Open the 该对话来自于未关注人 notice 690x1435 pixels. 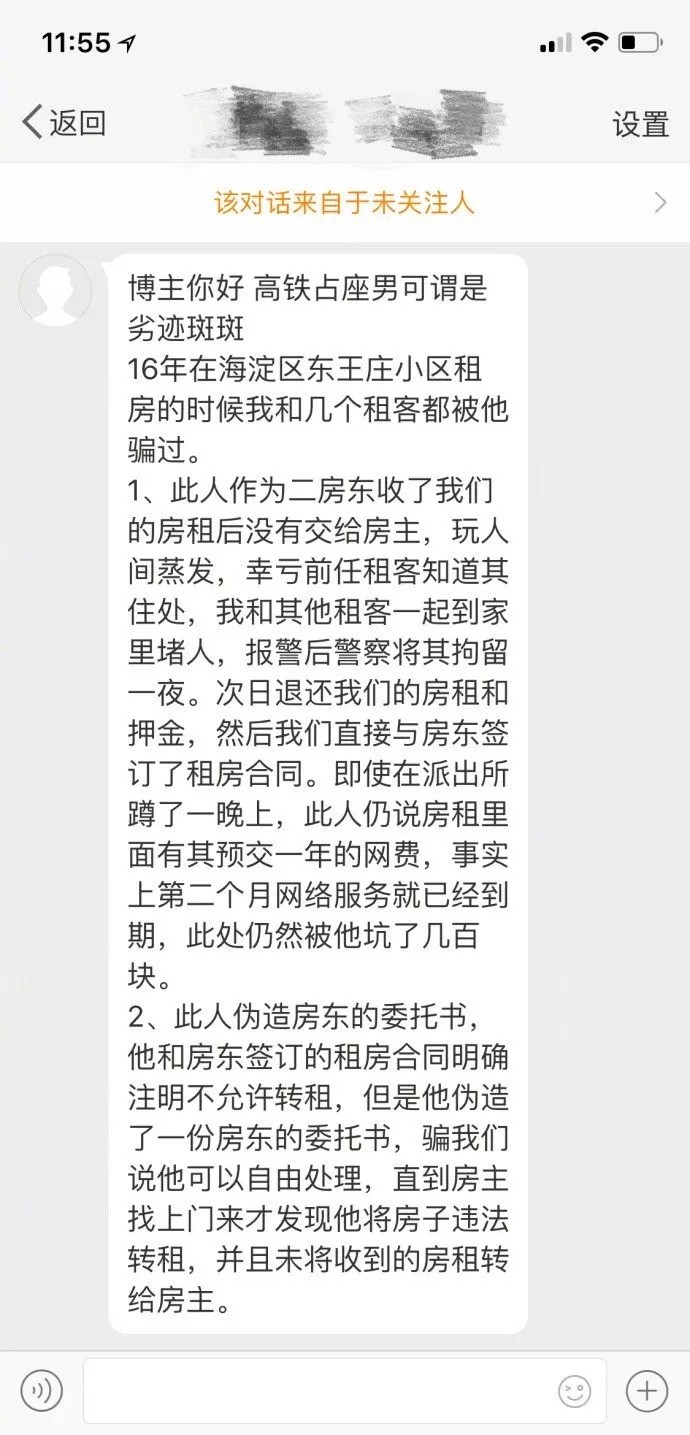coord(344,203)
